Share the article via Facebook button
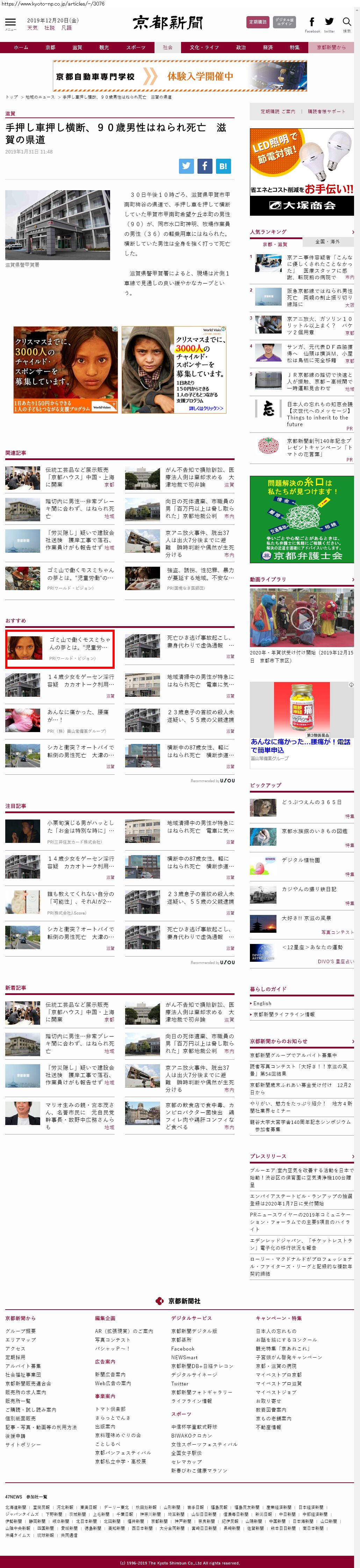The image size is (360, 1568). 204,166
